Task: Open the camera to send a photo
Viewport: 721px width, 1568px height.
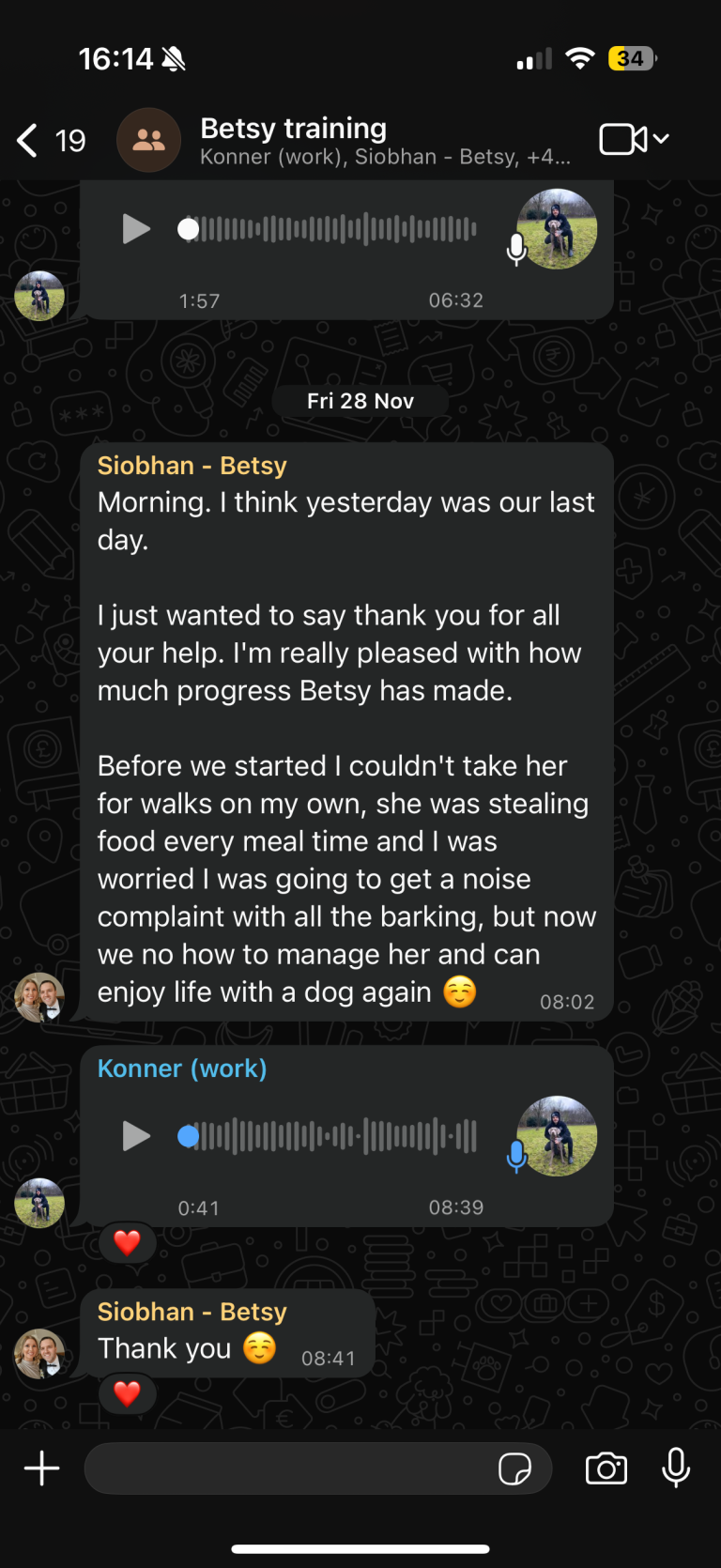Action: 606,1468
